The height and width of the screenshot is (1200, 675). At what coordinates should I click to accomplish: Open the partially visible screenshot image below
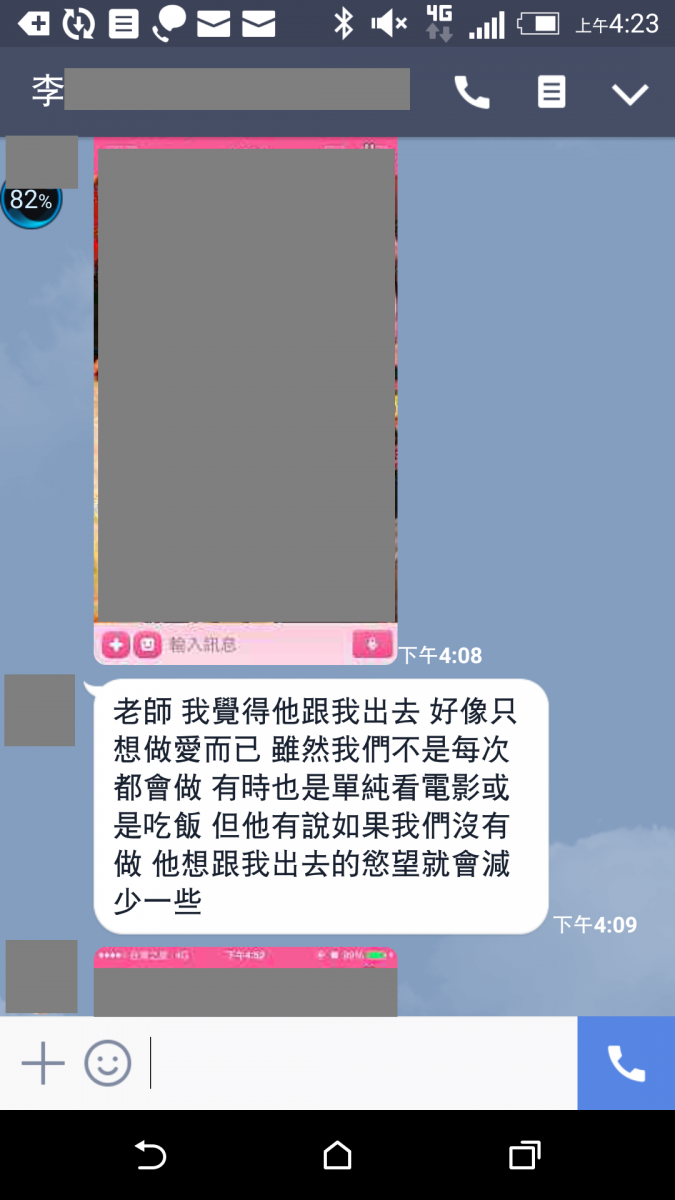pos(245,982)
